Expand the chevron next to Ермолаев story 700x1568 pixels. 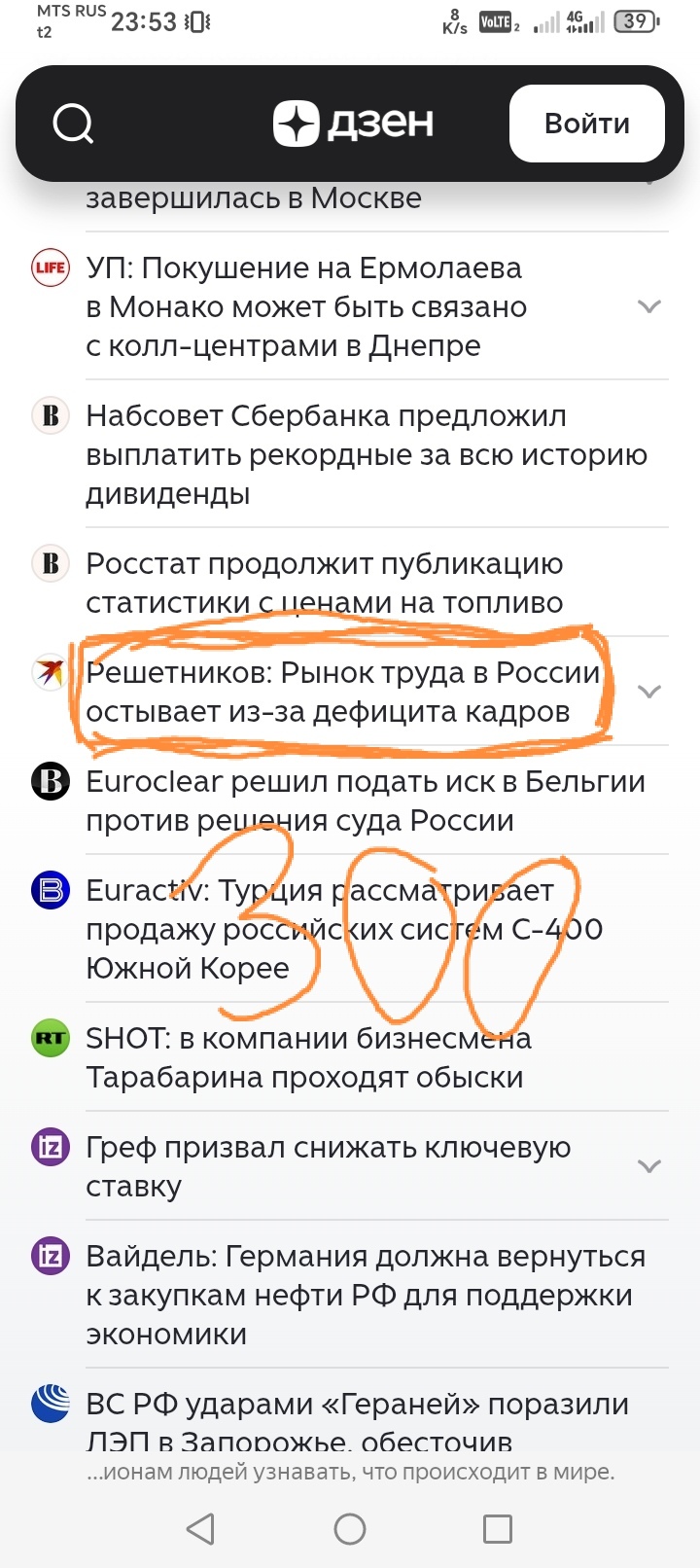648,306
